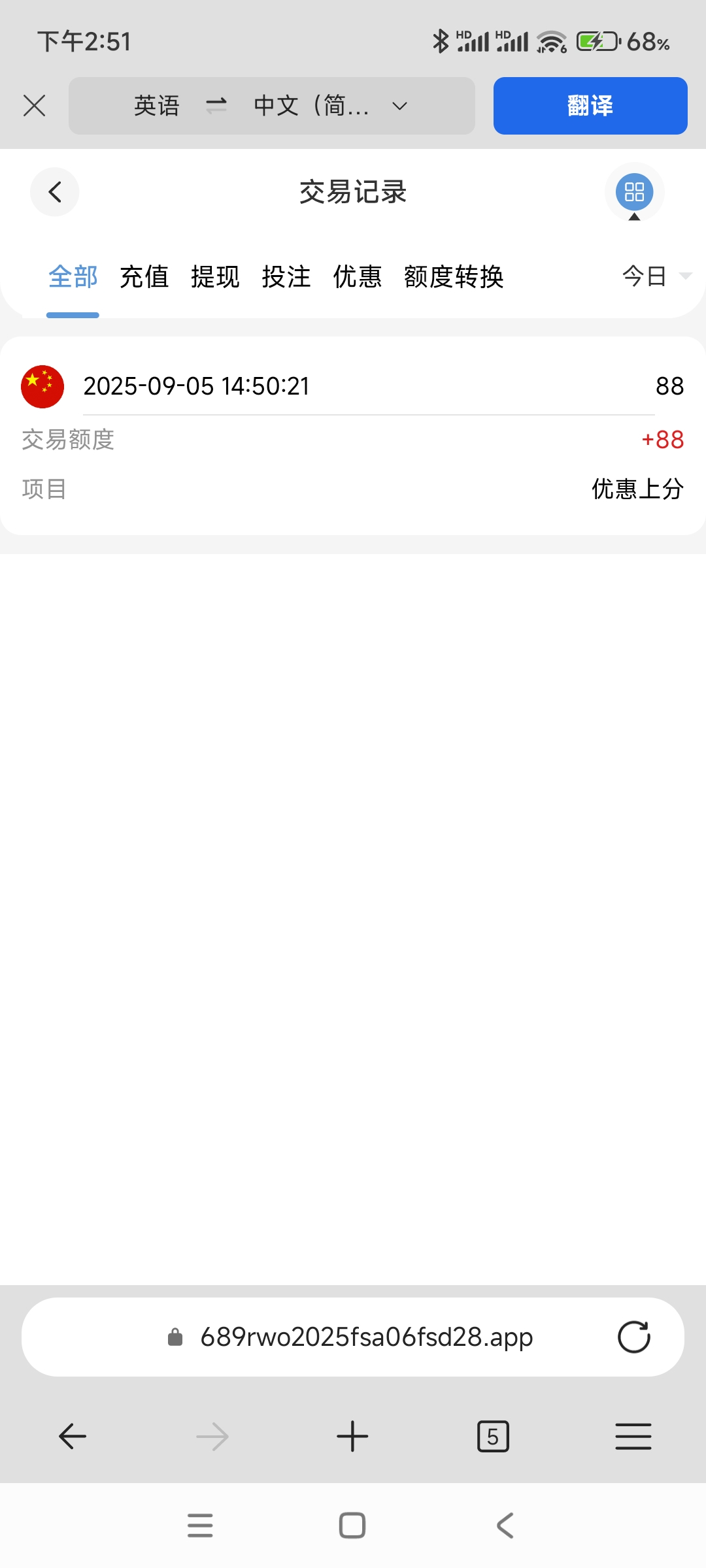Select the 全部 tab
Screen dimensions: 706x1568
coord(73,277)
